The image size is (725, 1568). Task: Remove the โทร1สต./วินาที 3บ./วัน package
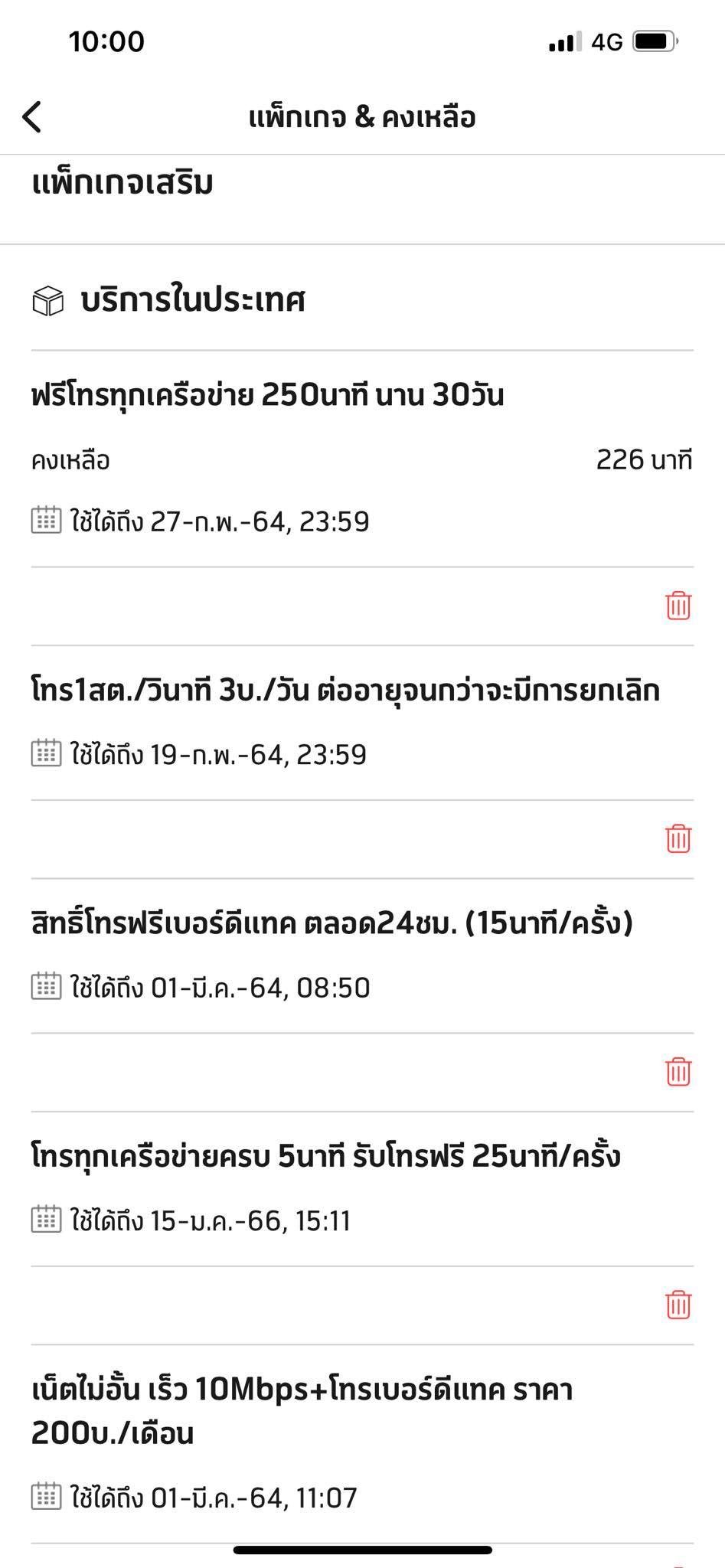pos(678,838)
